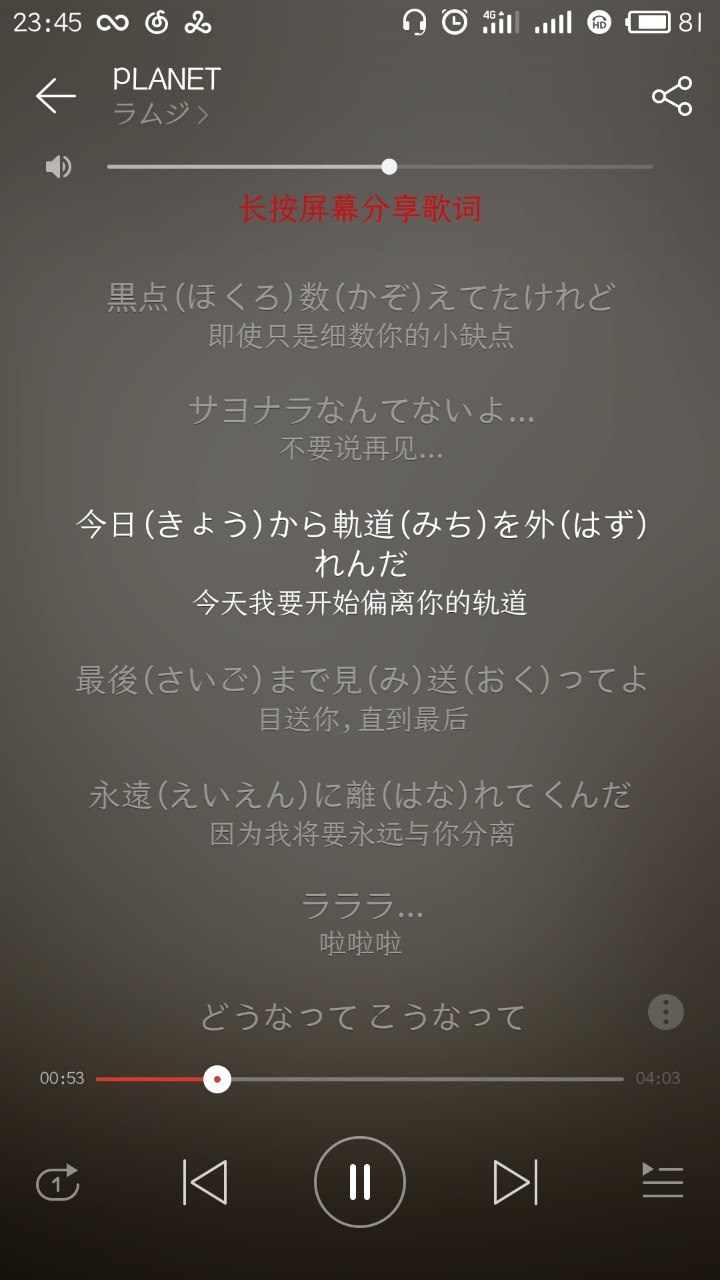
Task: Skip to the next track
Action: 515,1183
